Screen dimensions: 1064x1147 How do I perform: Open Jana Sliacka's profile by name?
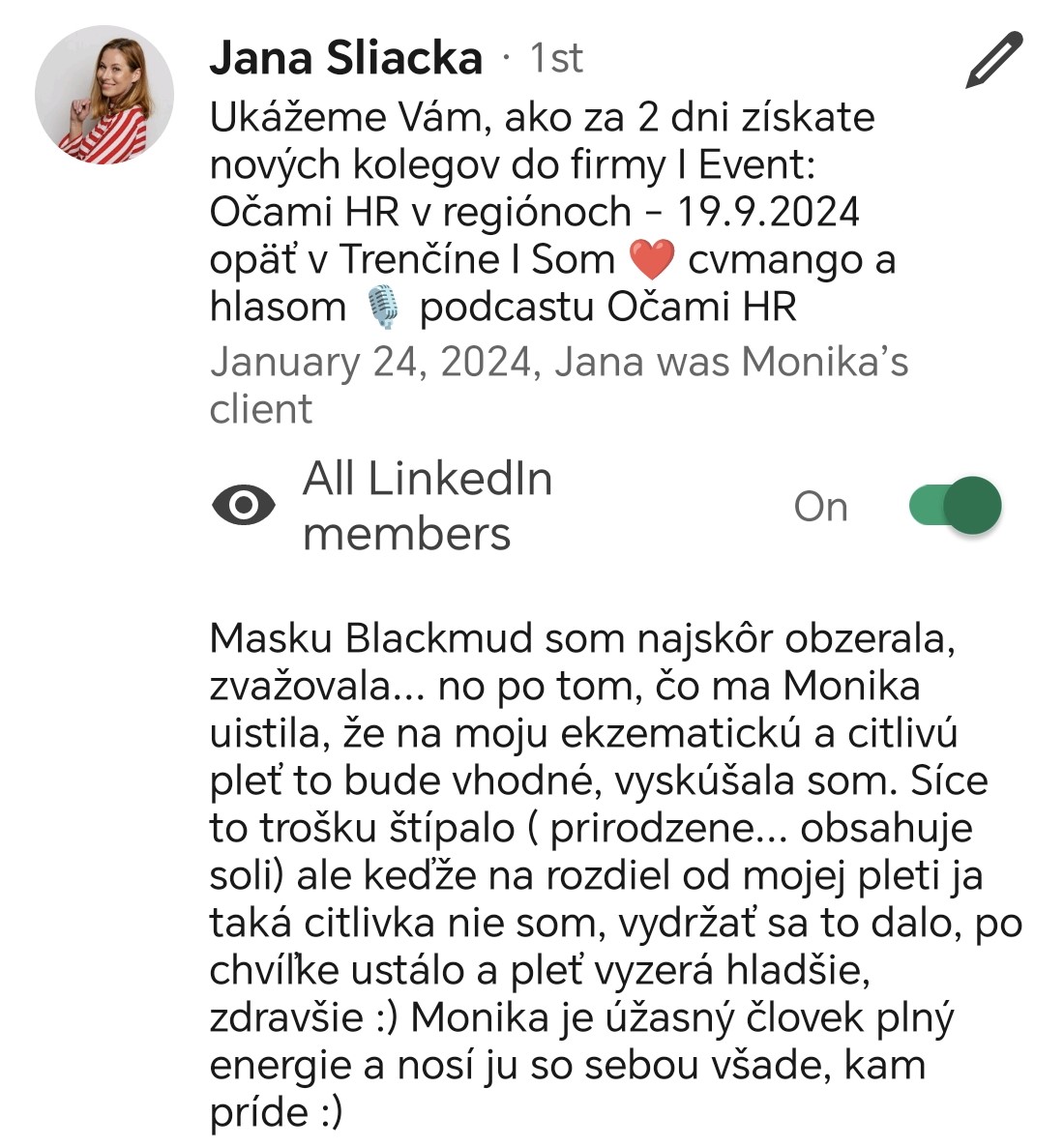345,58
